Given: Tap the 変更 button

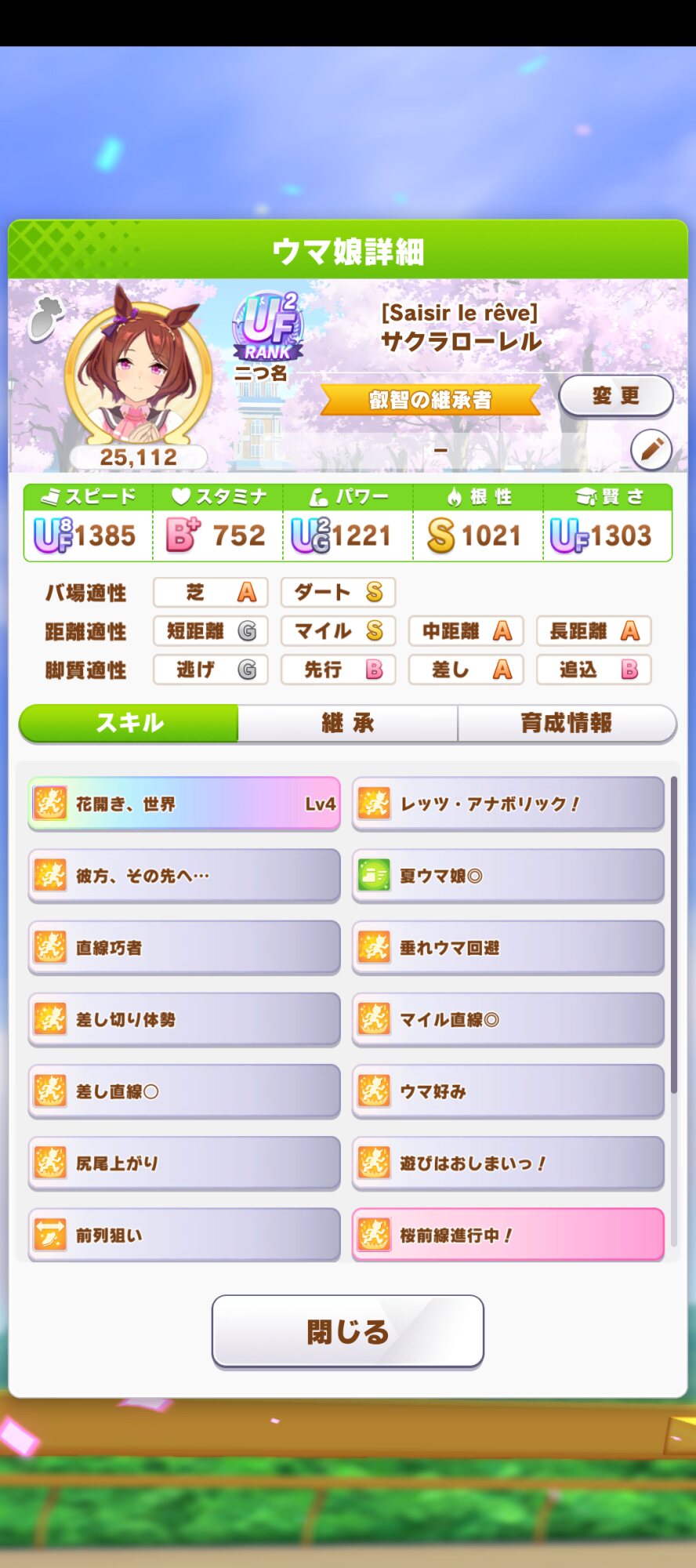Looking at the screenshot, I should [x=616, y=397].
